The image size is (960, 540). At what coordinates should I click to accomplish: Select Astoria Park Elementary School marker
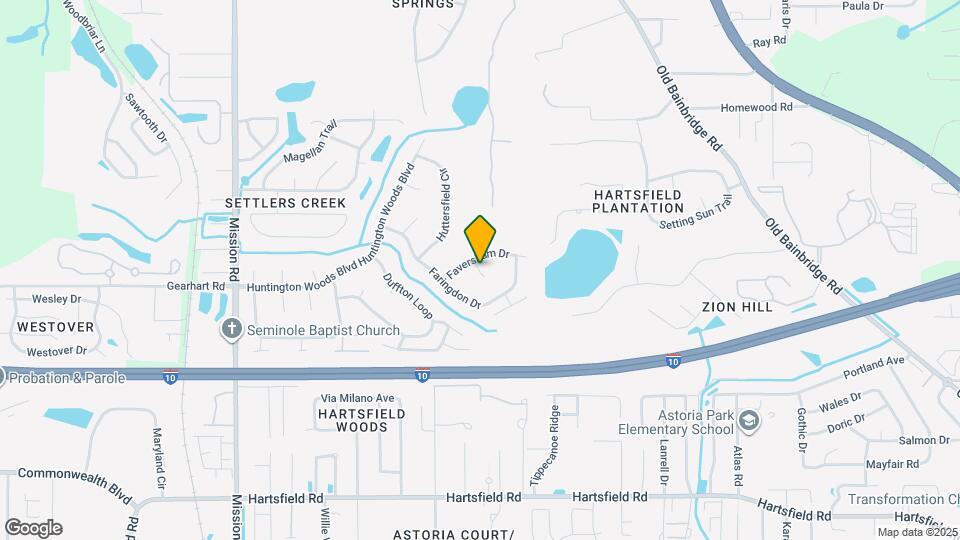click(749, 422)
